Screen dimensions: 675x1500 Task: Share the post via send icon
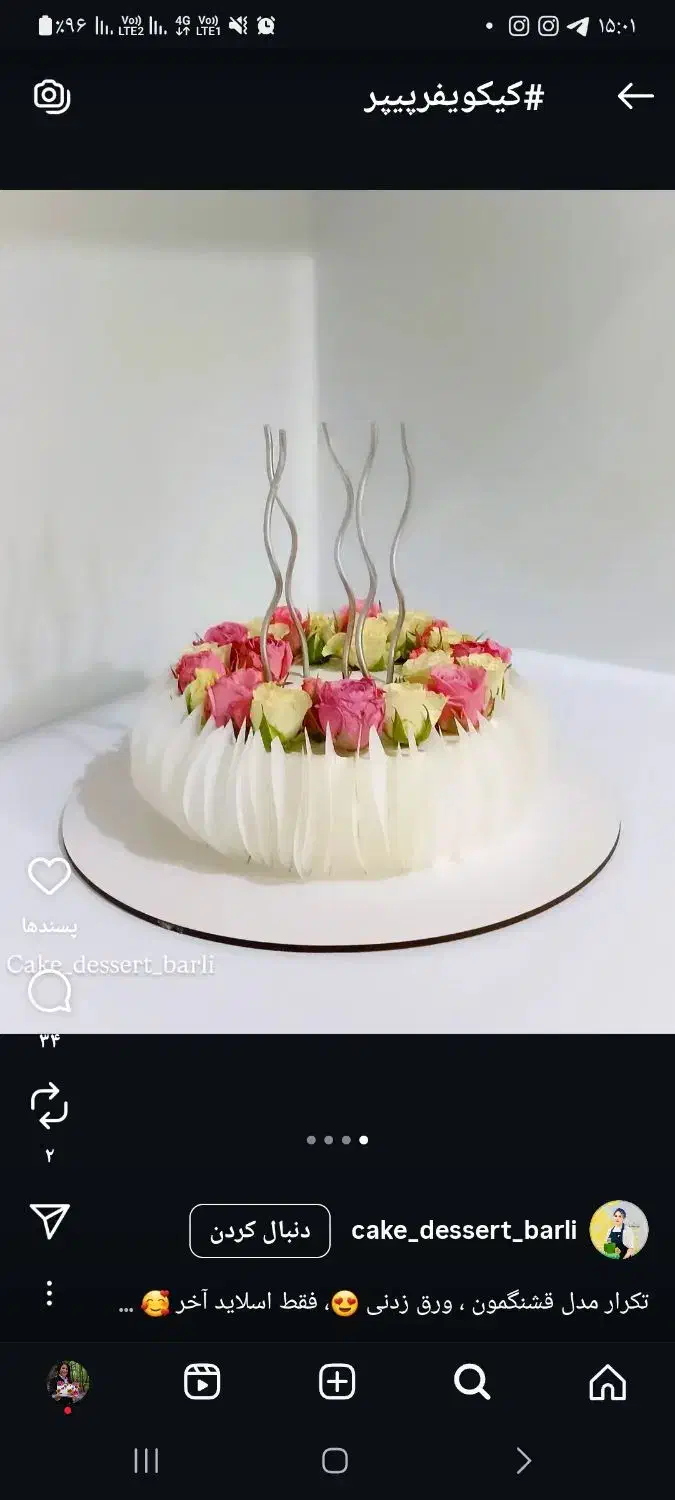click(x=49, y=1220)
